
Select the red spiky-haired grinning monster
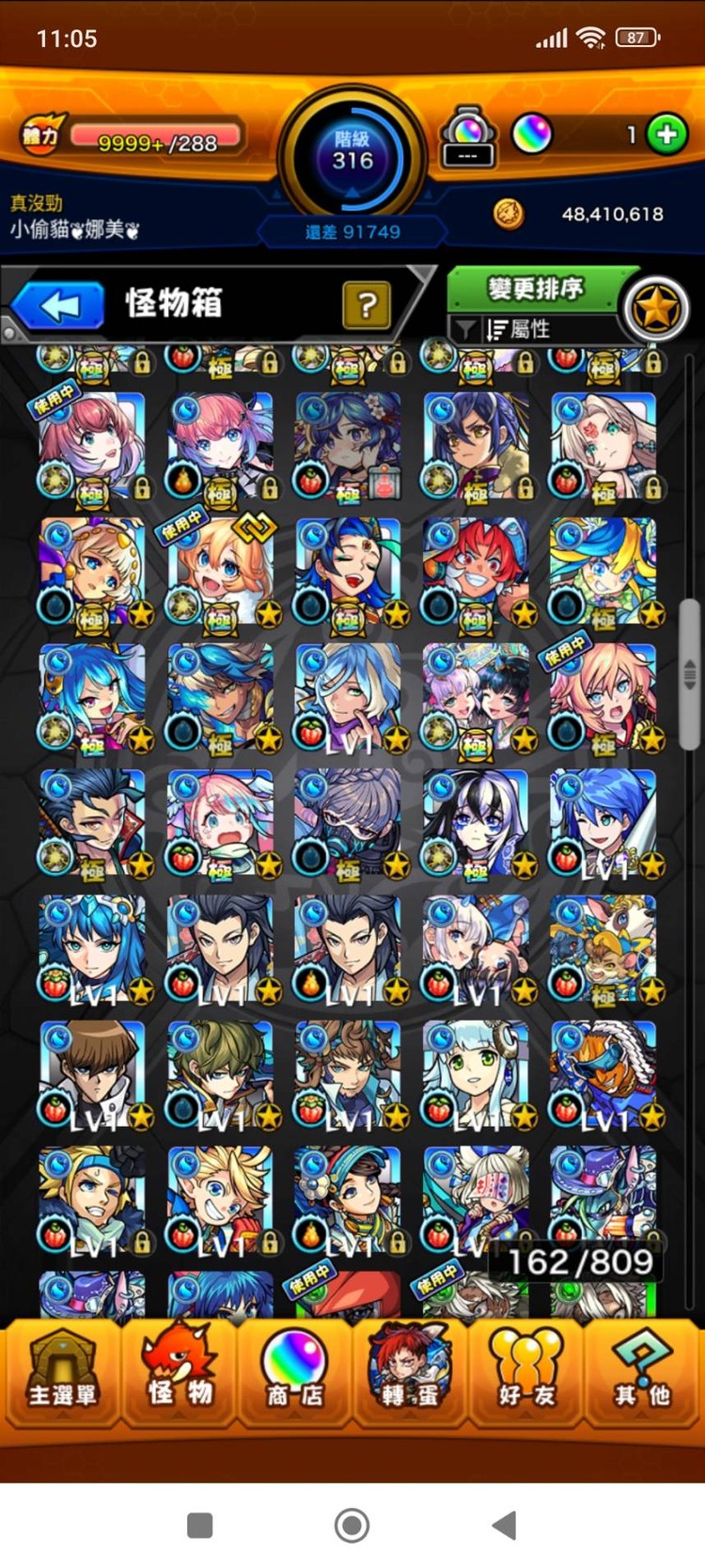[x=476, y=572]
